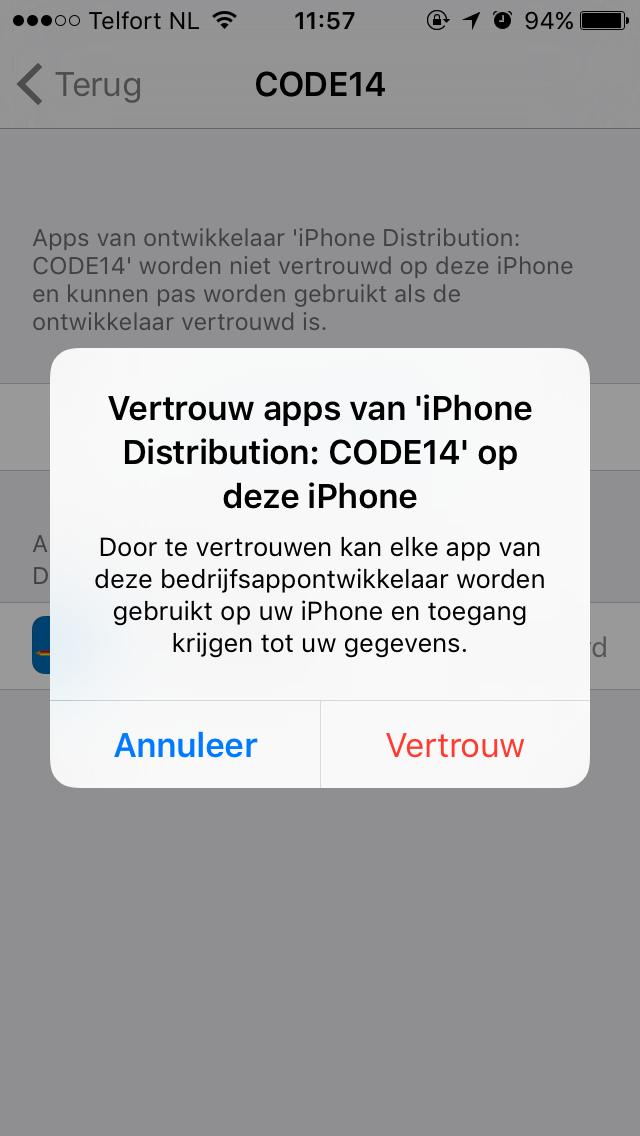Screen dimensions: 640x1136
Task: Confirm trust by tapping Vertrouw
Action: [x=455, y=745]
